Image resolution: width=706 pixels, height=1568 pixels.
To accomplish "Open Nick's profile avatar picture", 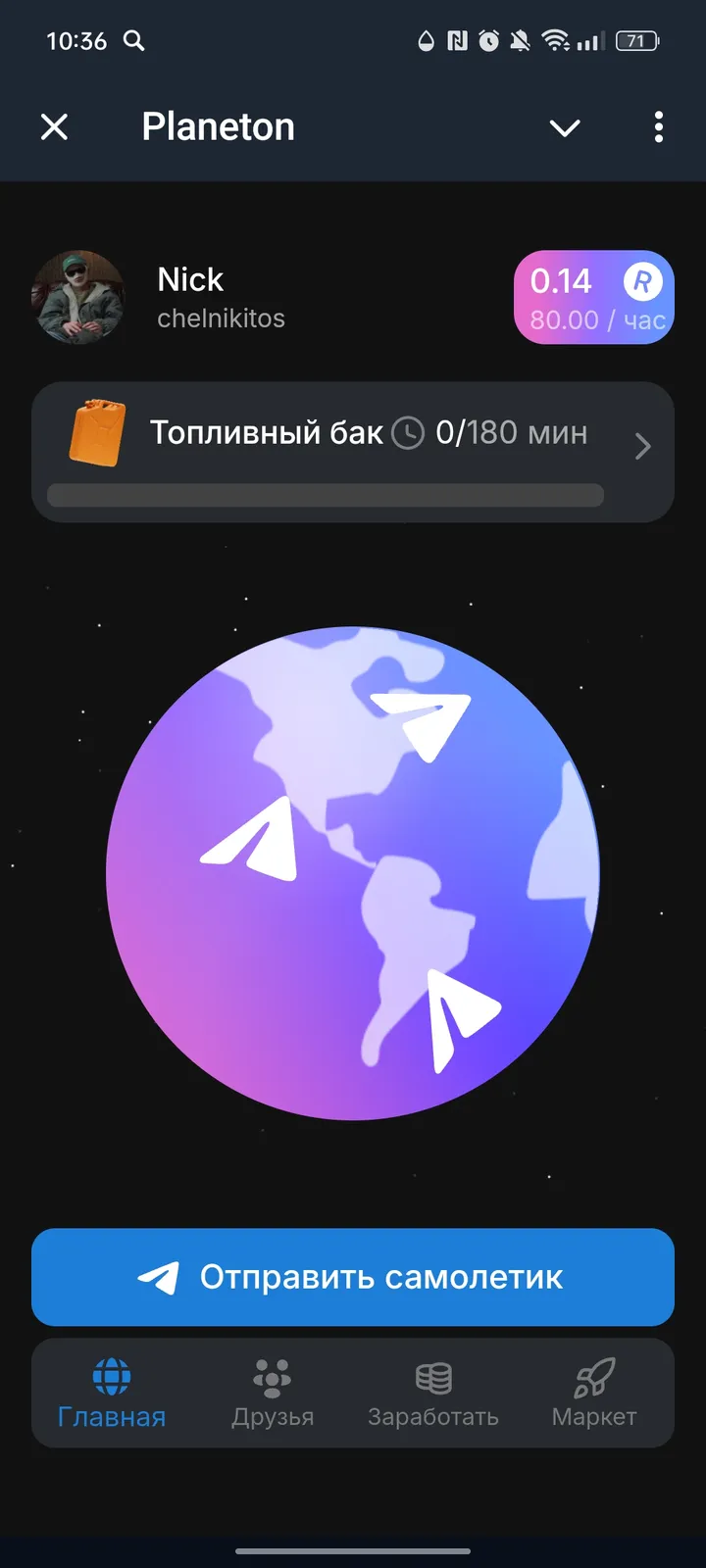I will [x=78, y=297].
